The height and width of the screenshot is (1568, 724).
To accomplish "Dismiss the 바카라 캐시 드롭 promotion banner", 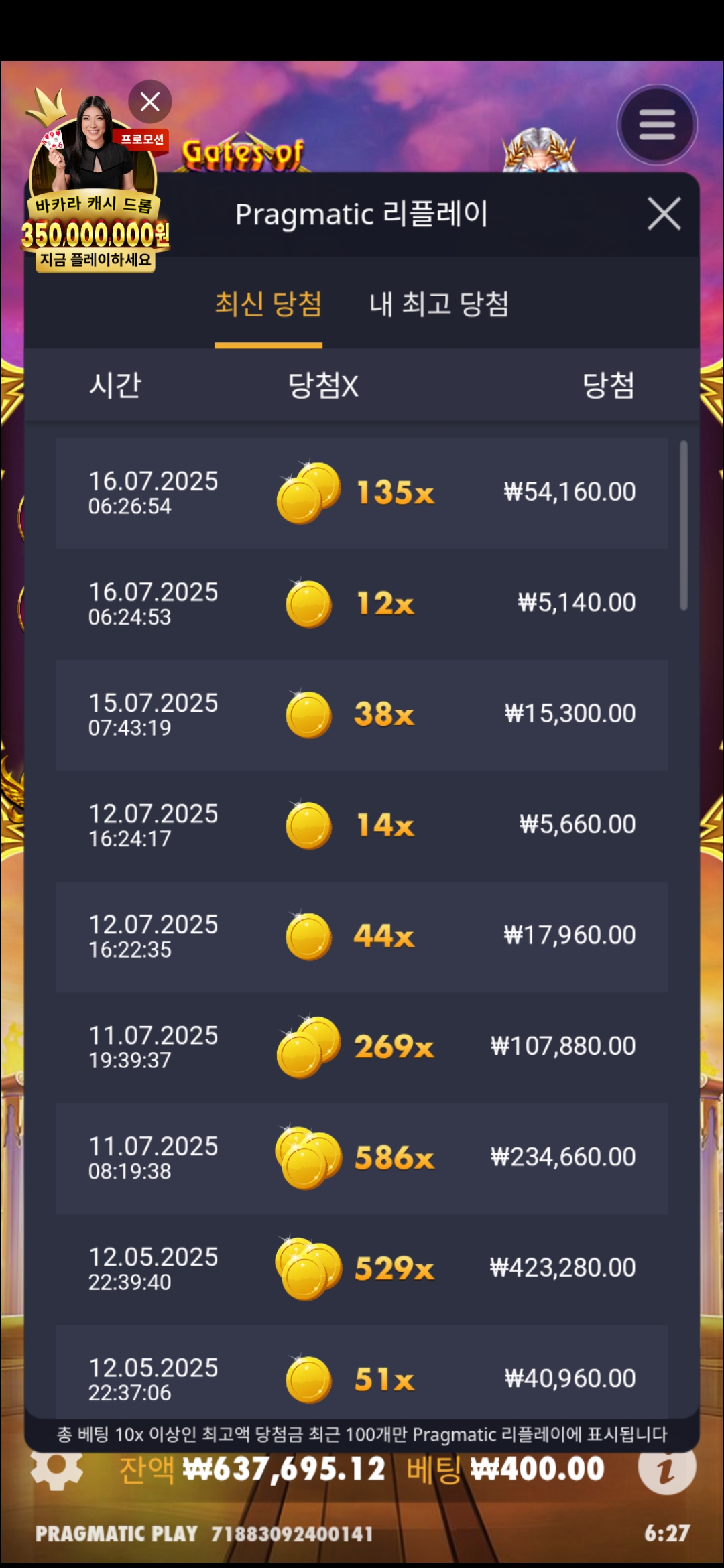I will coord(149,102).
